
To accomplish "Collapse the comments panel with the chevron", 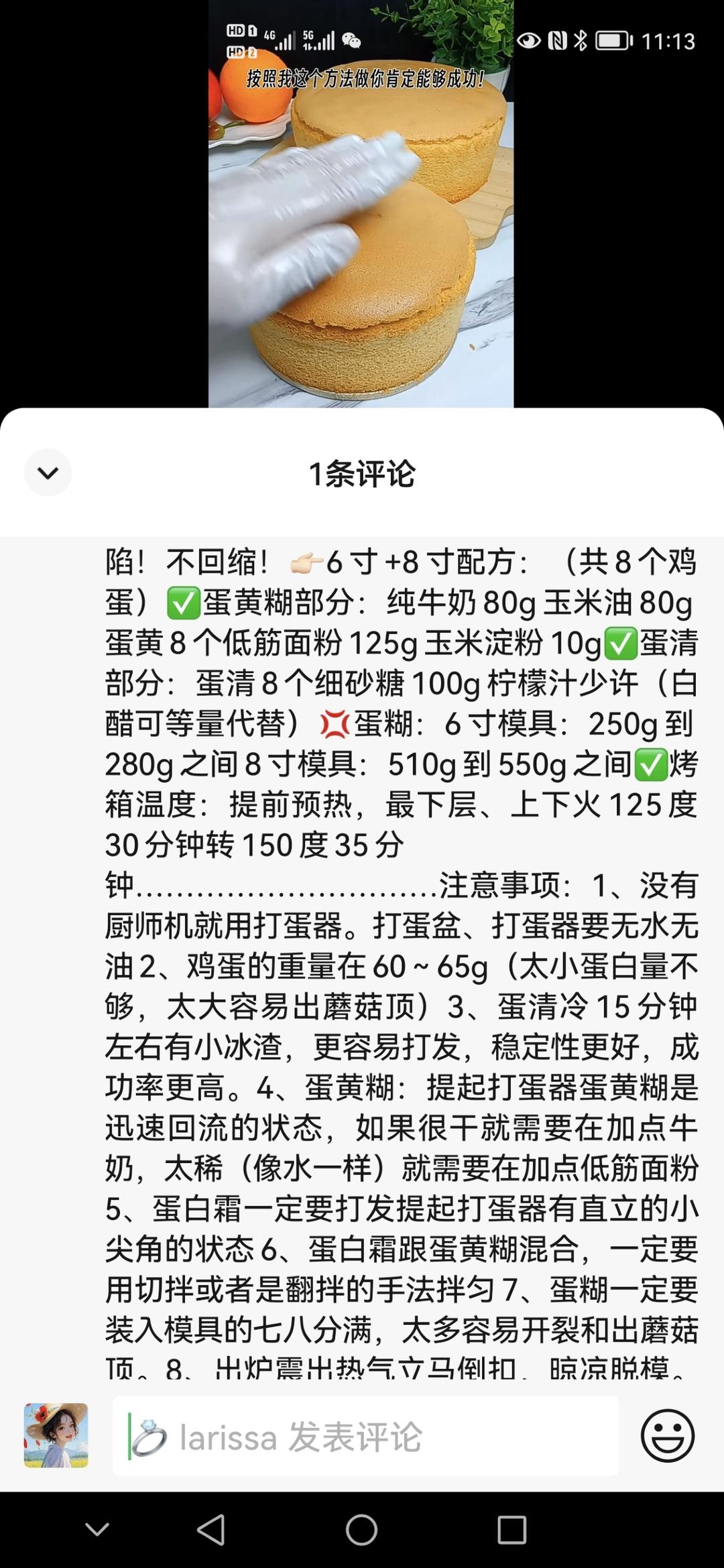I will [48, 473].
